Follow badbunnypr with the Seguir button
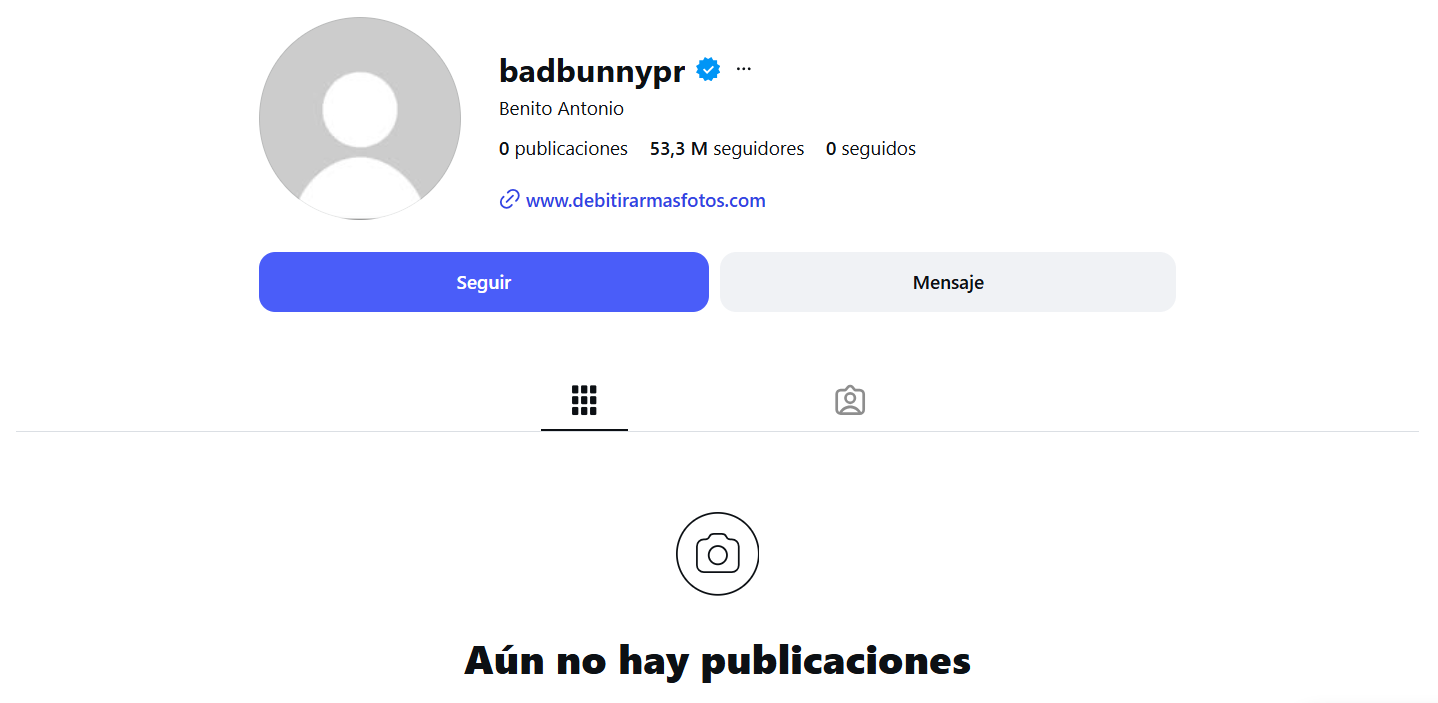This screenshot has height=703, width=1438. (x=483, y=282)
